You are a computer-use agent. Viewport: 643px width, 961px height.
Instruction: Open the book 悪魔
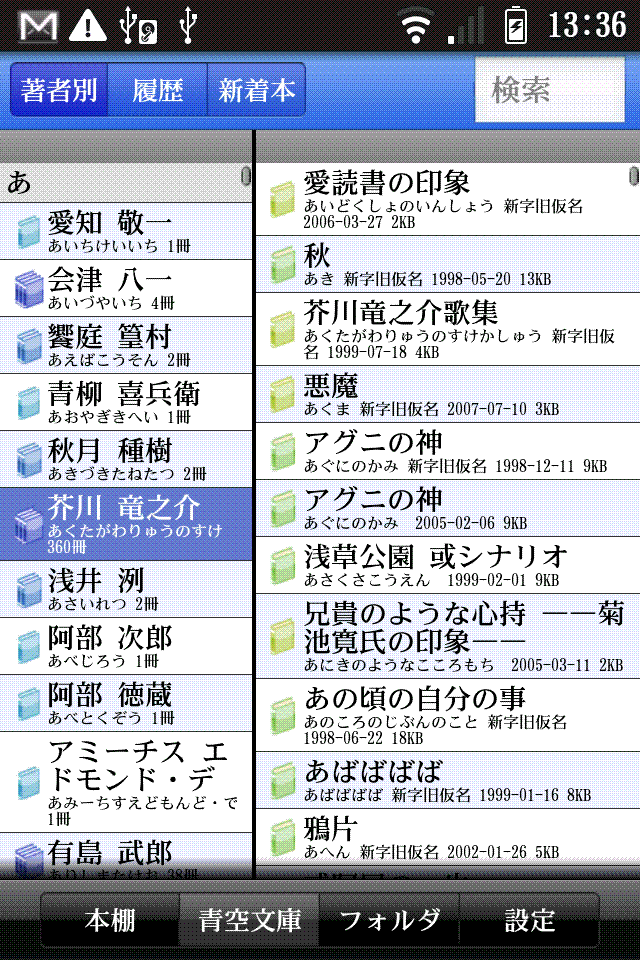click(445, 394)
